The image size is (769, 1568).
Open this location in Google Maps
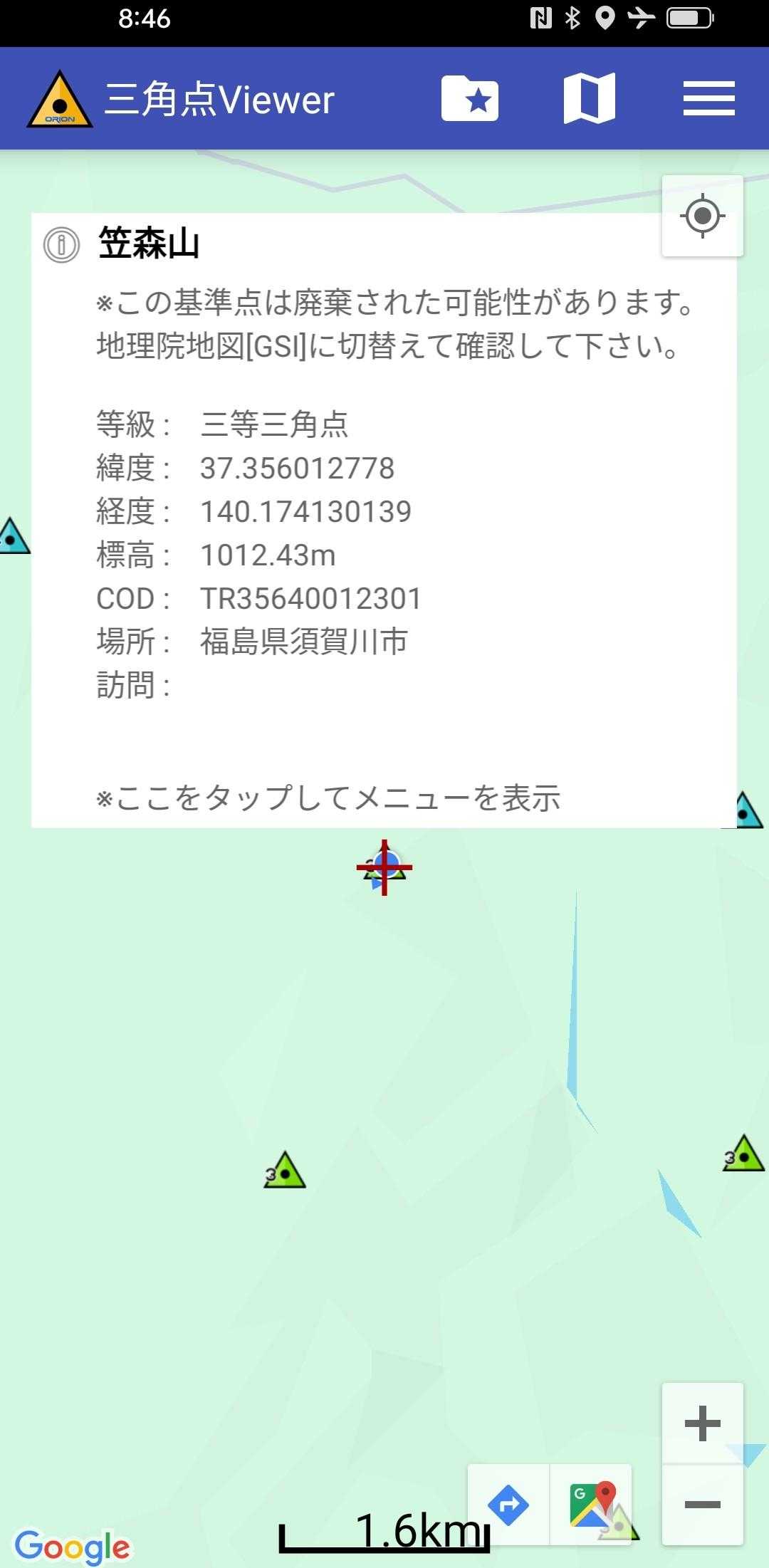point(591,1505)
